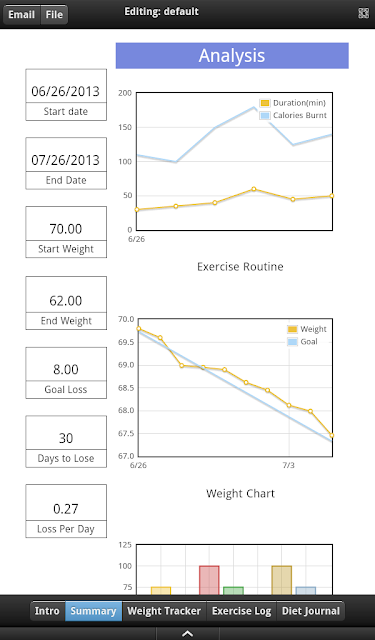
Task: Tap the Email button
Action: tap(22, 15)
